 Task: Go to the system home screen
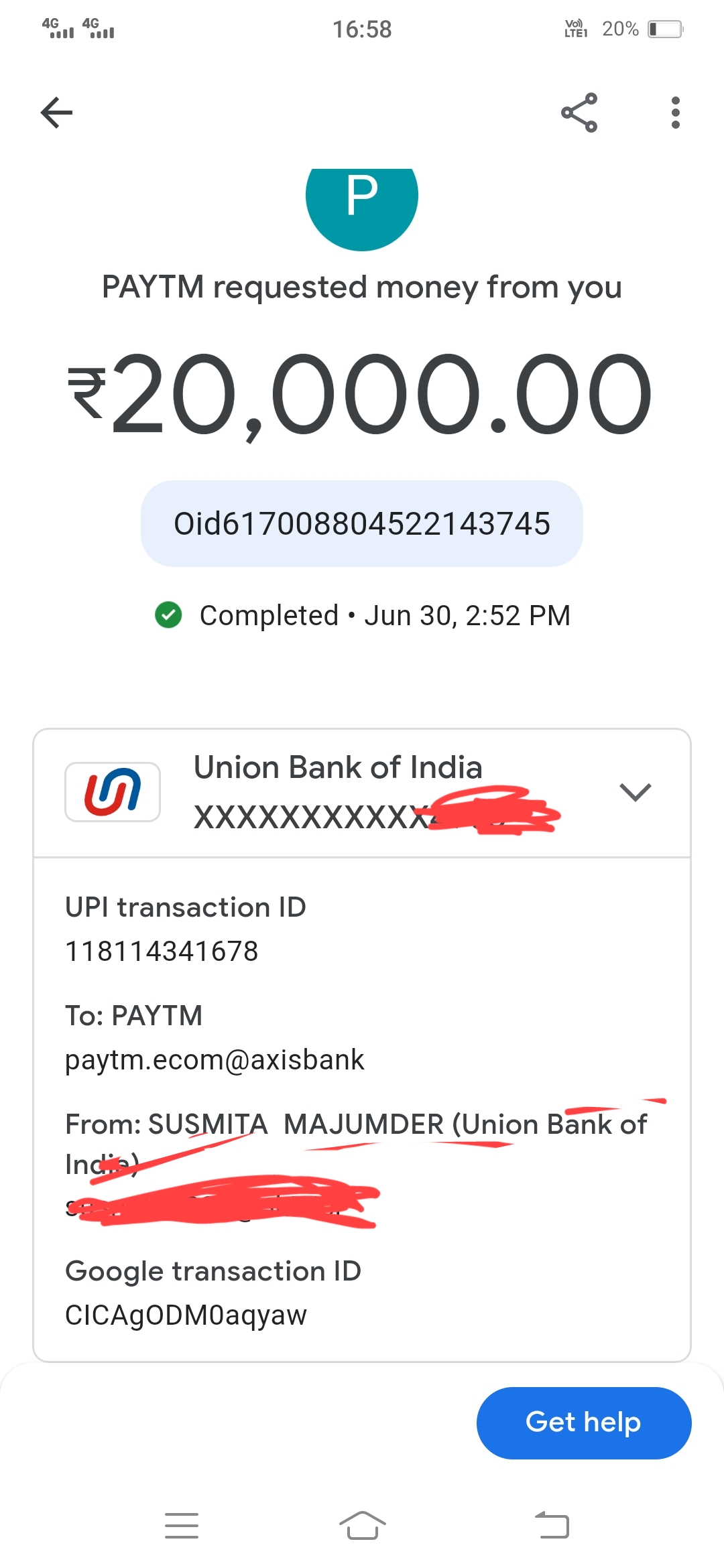pyautogui.click(x=362, y=1526)
